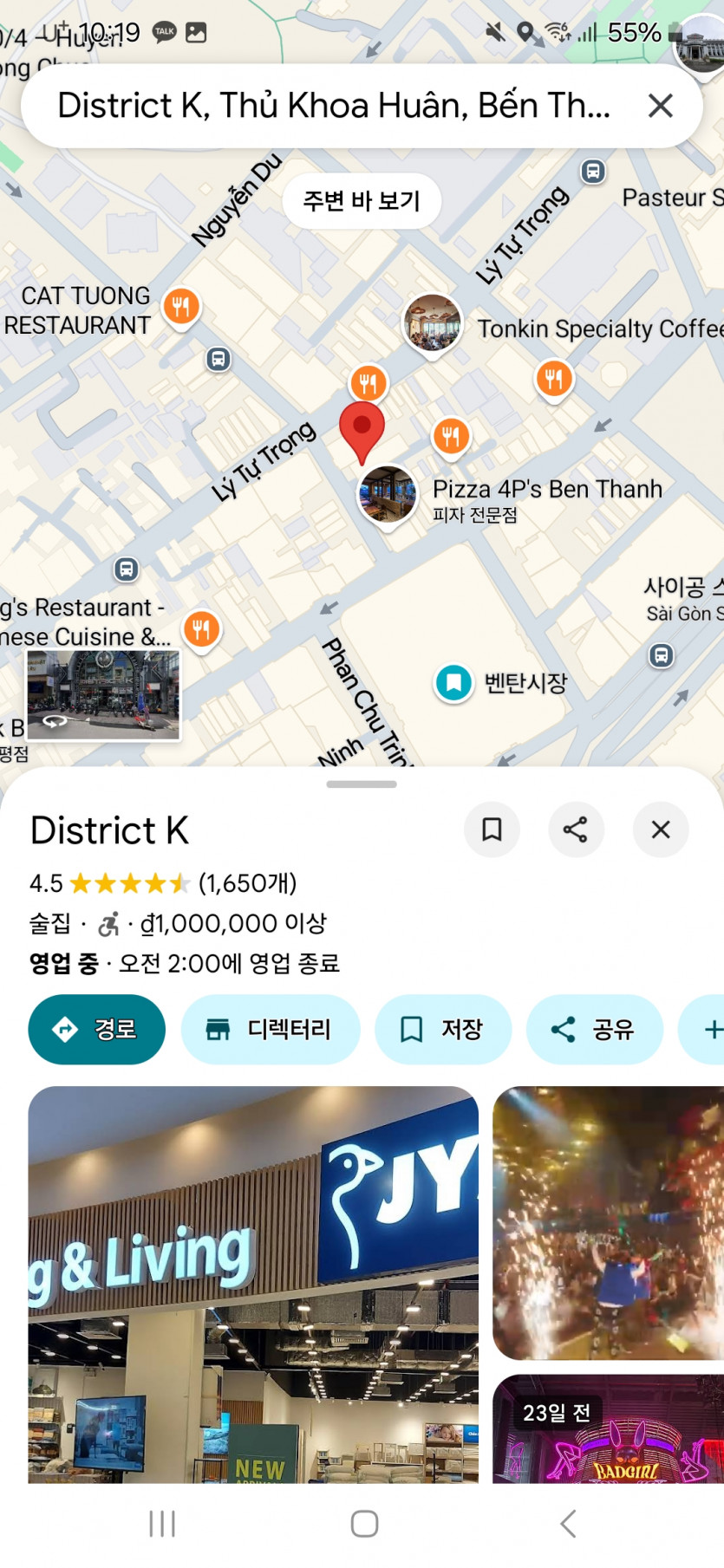Open the Pizza 4P's Ben Thanh map marker
Screen dimensions: 724x1568
coord(388,492)
